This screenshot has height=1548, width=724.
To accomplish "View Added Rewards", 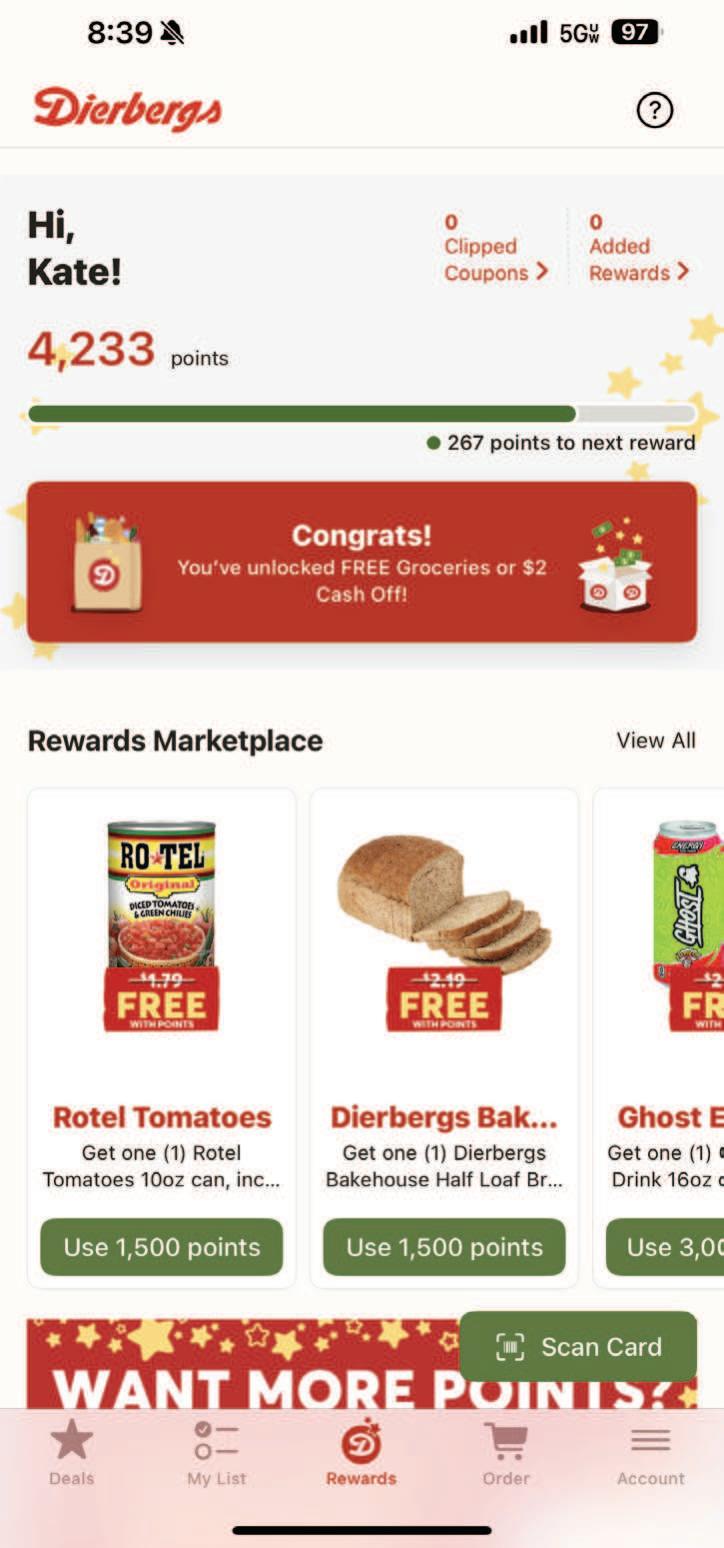I will tap(638, 248).
